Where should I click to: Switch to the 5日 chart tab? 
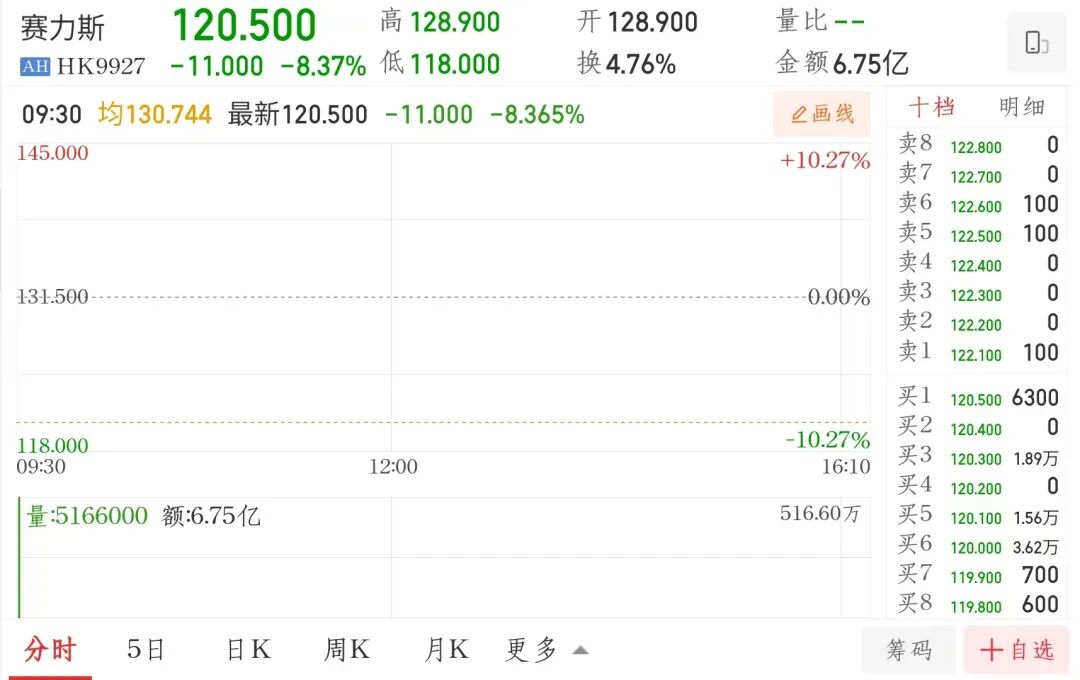pyautogui.click(x=146, y=650)
